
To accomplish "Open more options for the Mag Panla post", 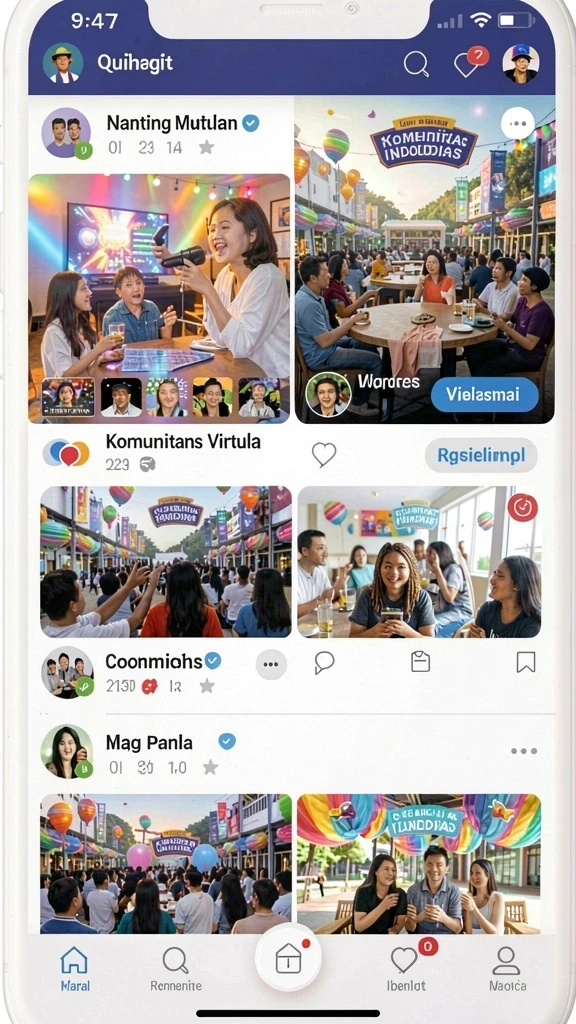I will [x=524, y=751].
